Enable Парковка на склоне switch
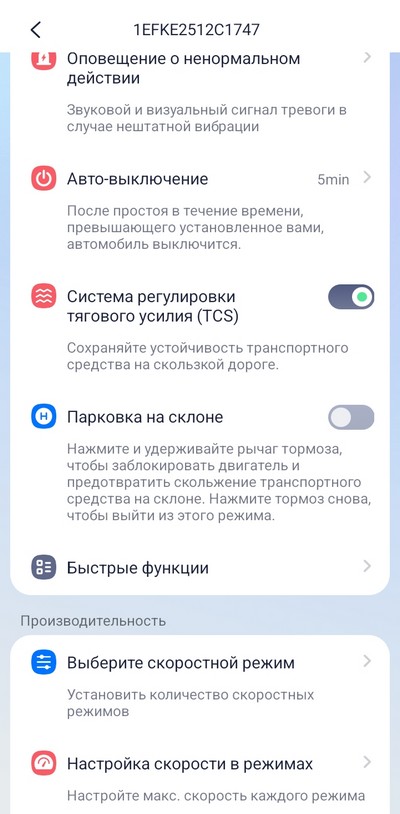The image size is (400, 814). [x=351, y=417]
